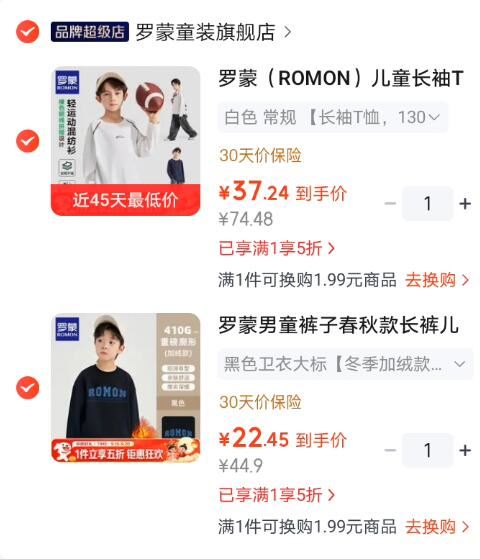Open the 罗蒙童装旗舰店 store page

pos(213,32)
